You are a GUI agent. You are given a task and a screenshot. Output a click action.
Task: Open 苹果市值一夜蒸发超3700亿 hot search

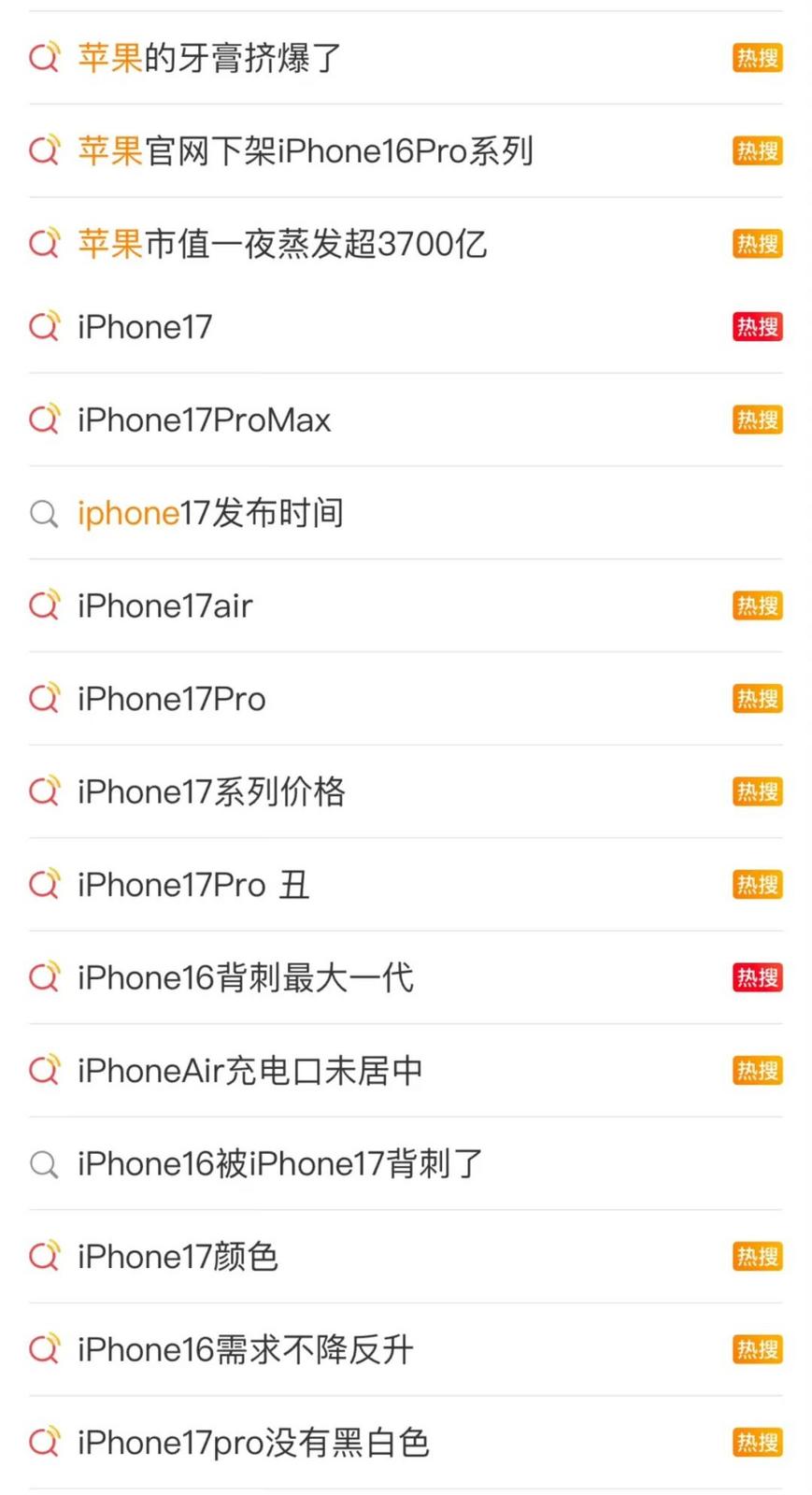[x=282, y=244]
